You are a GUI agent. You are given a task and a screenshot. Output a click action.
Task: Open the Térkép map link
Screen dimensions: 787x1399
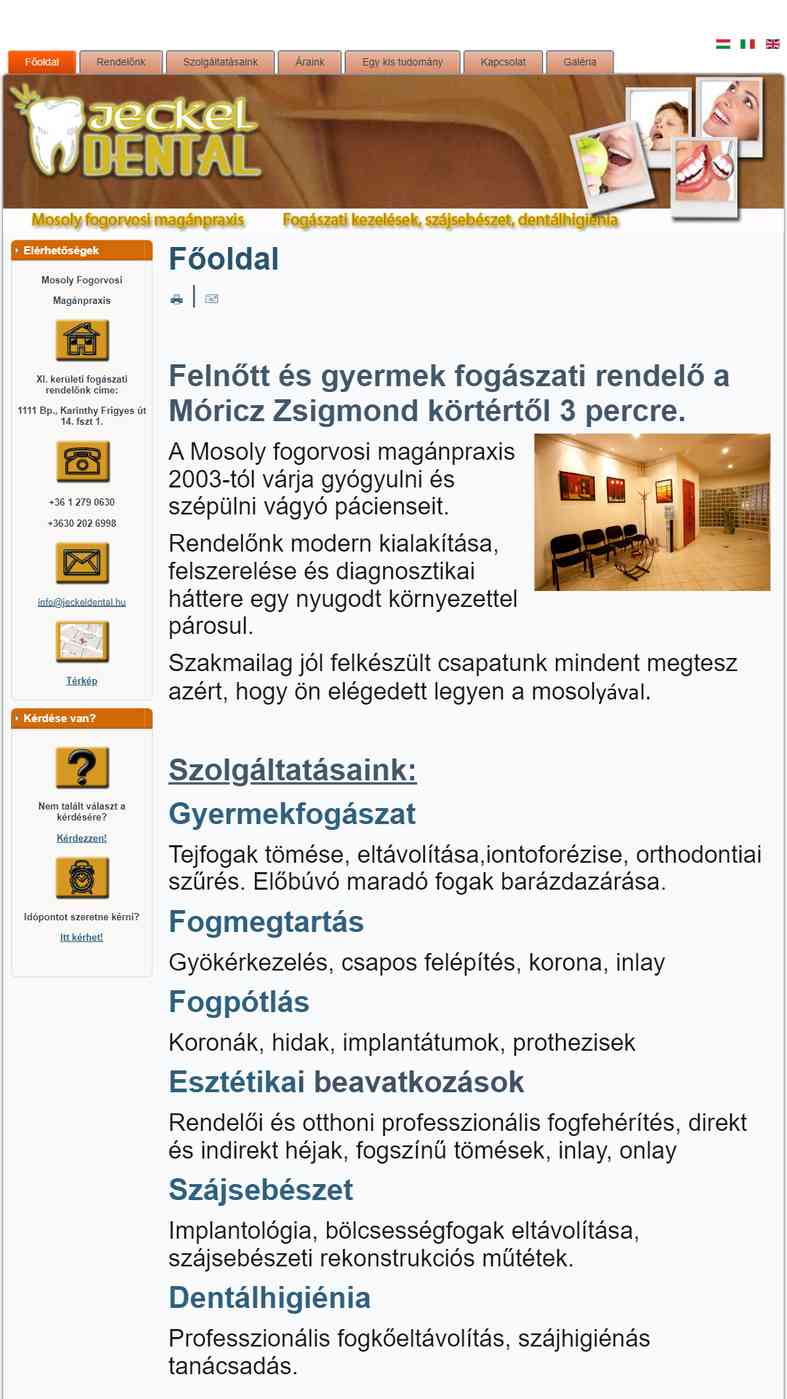82,681
